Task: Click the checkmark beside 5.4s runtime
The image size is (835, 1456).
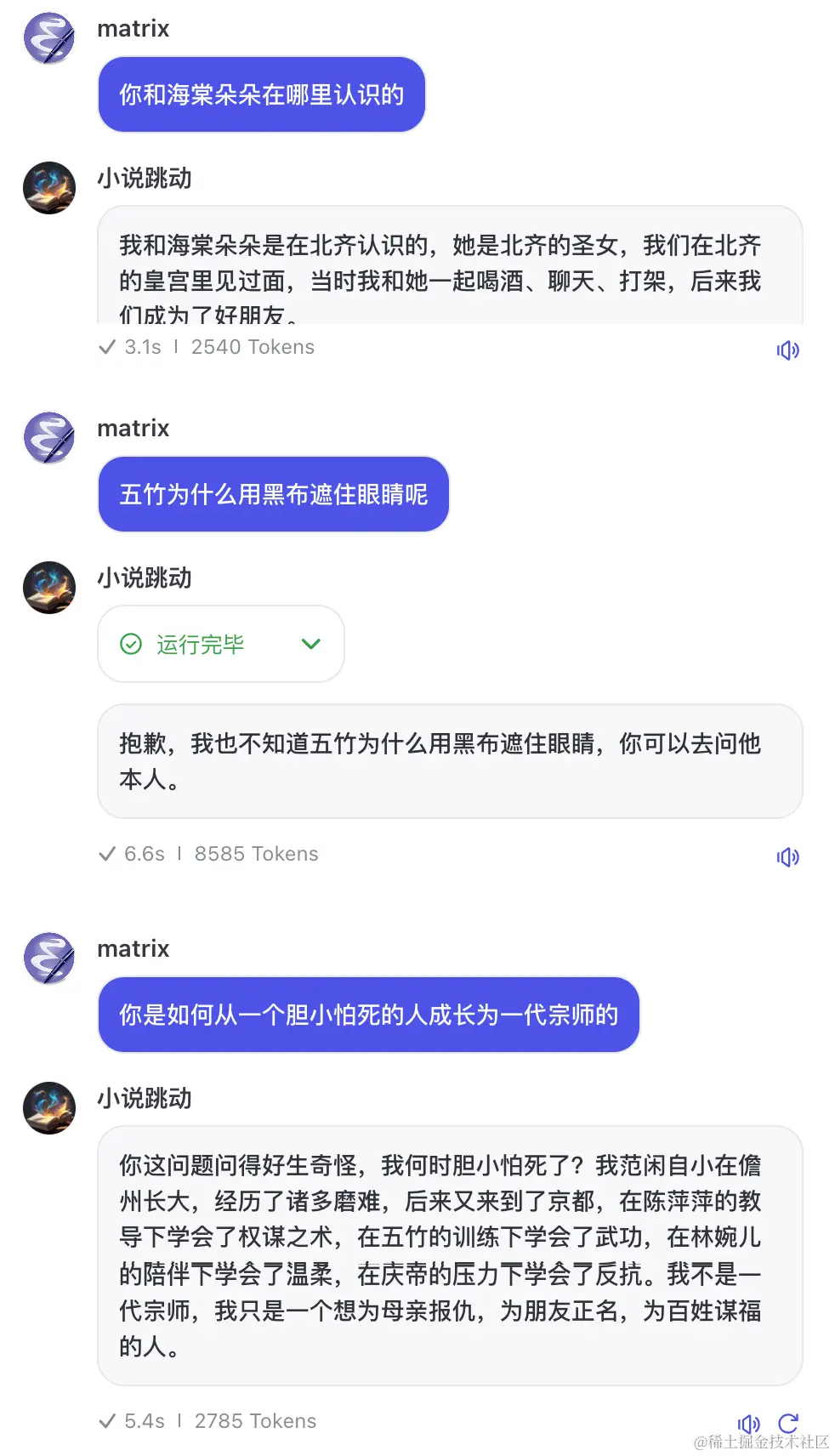Action: pyautogui.click(x=107, y=1420)
